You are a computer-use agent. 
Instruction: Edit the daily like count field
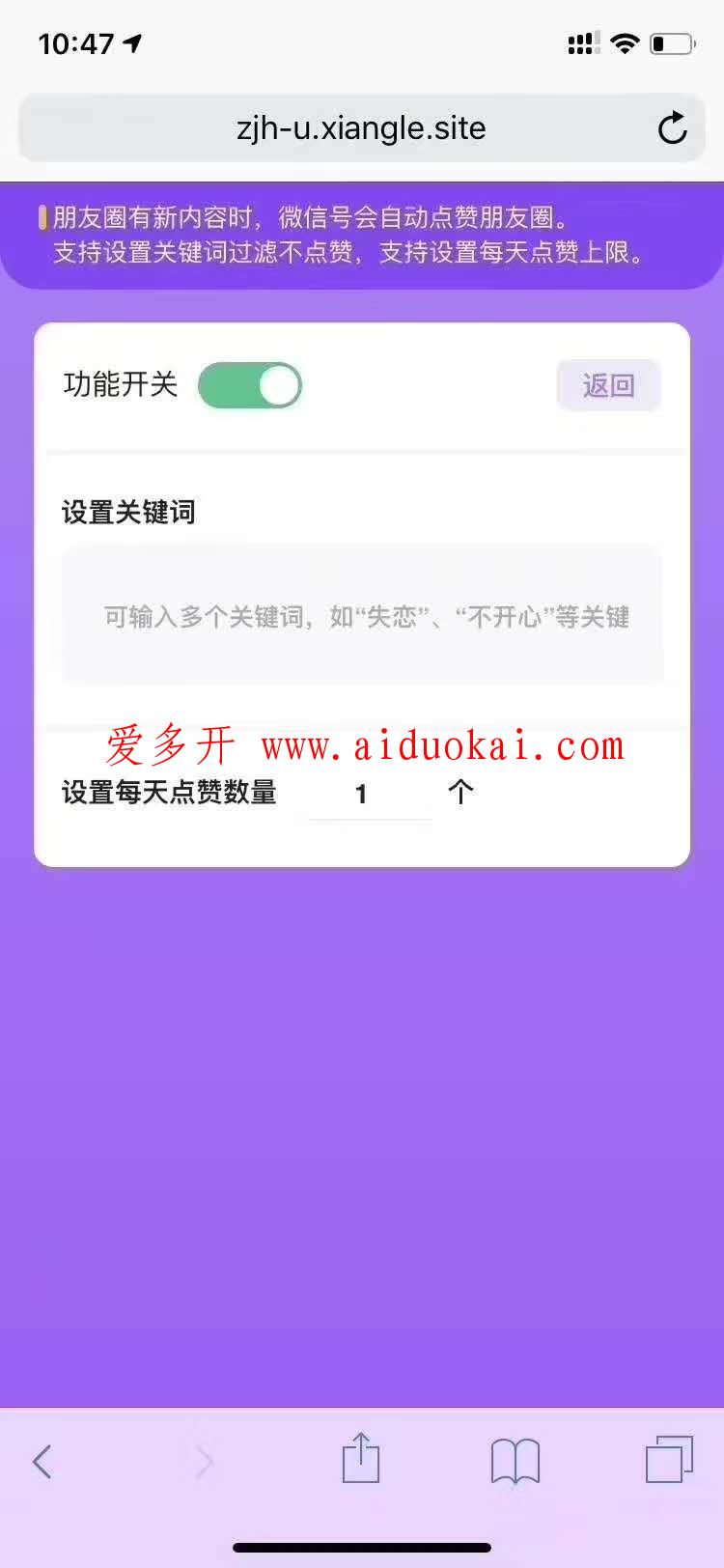[368, 795]
